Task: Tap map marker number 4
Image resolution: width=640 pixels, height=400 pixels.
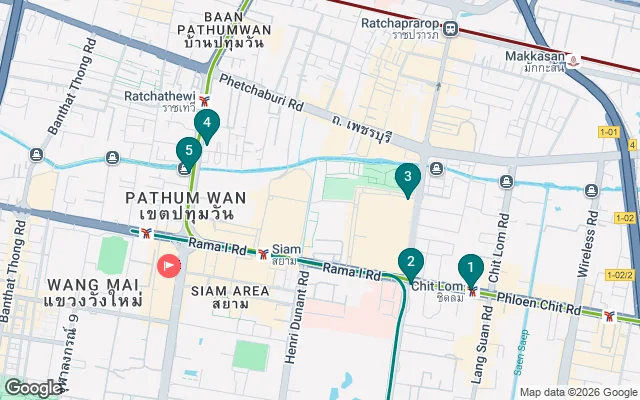Action: pyautogui.click(x=206, y=124)
